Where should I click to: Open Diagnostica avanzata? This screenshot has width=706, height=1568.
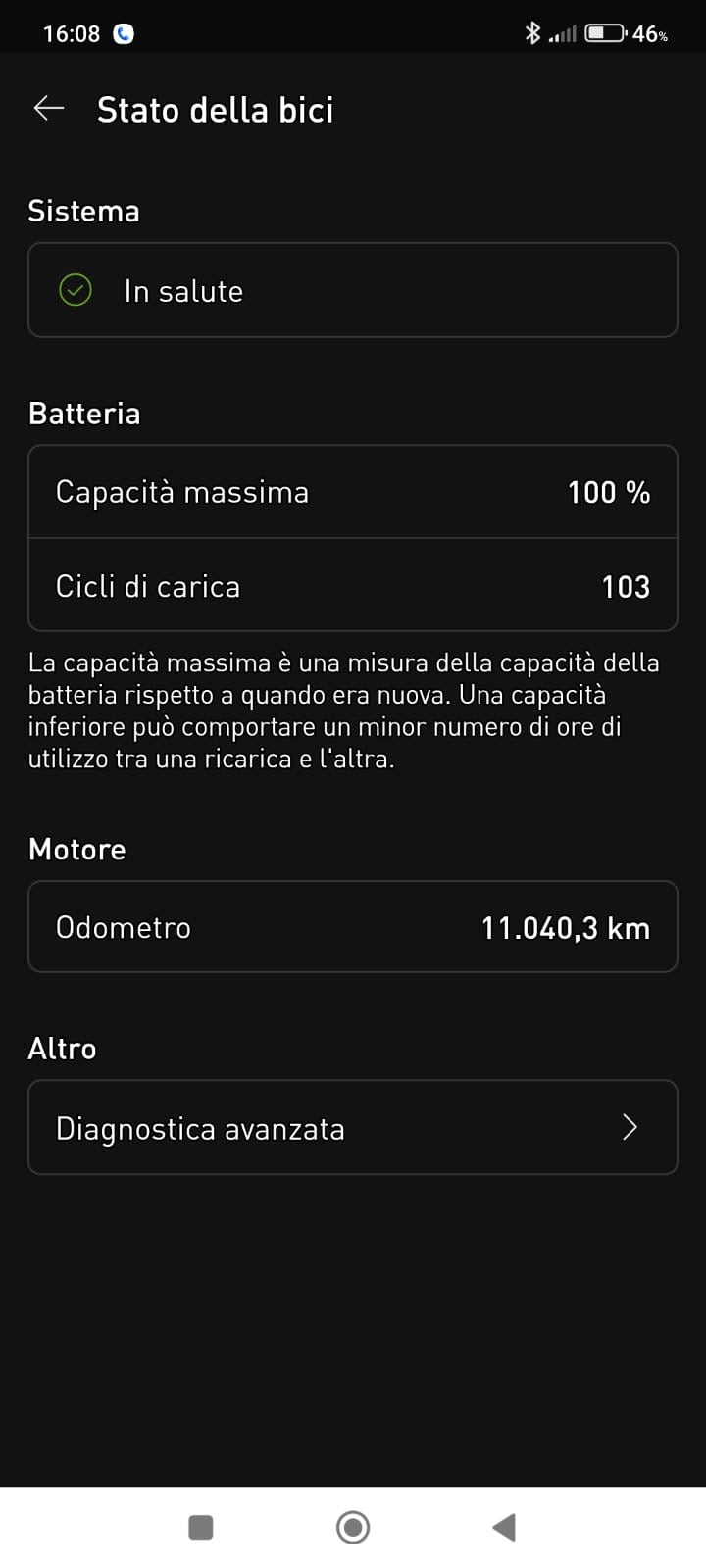pyautogui.click(x=352, y=1127)
